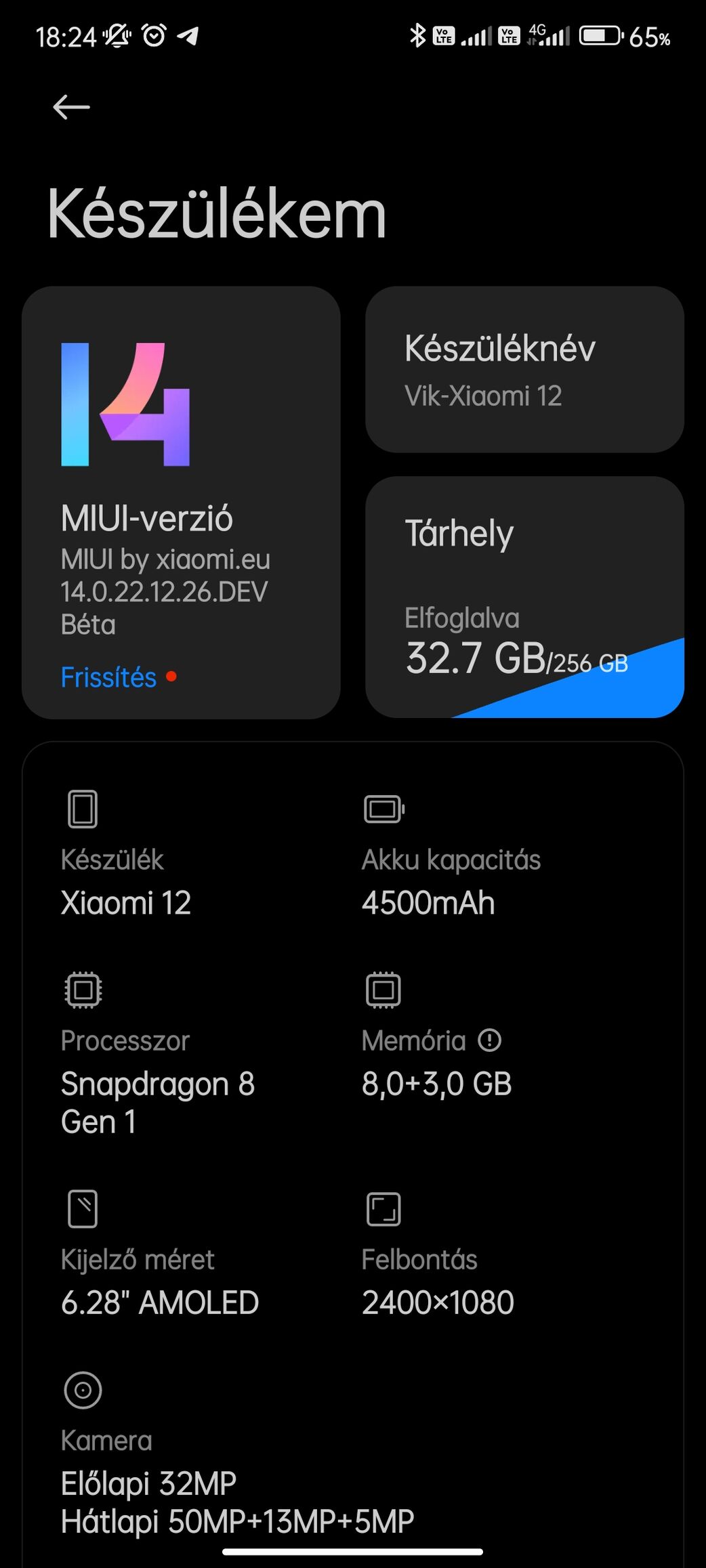Tap the Frissítés update link
Screen dimensions: 706x1568
[109, 677]
